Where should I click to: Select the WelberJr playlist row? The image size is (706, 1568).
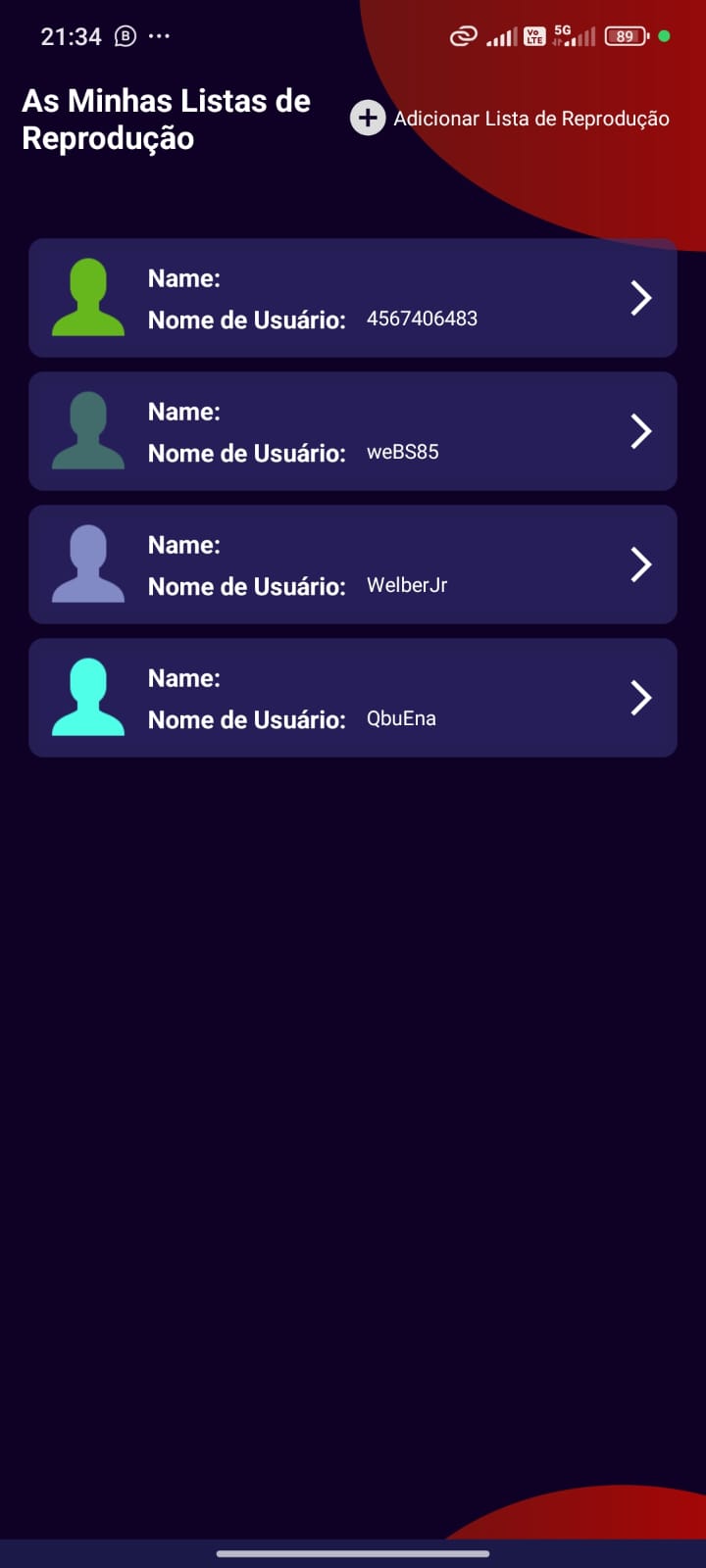click(353, 564)
